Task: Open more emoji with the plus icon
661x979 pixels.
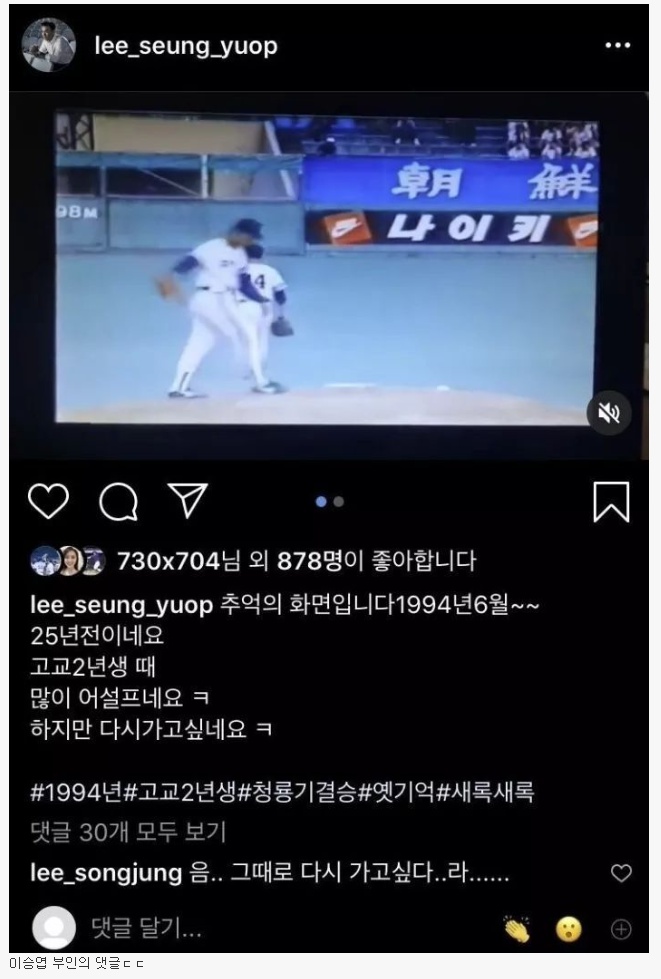Action: [x=621, y=929]
